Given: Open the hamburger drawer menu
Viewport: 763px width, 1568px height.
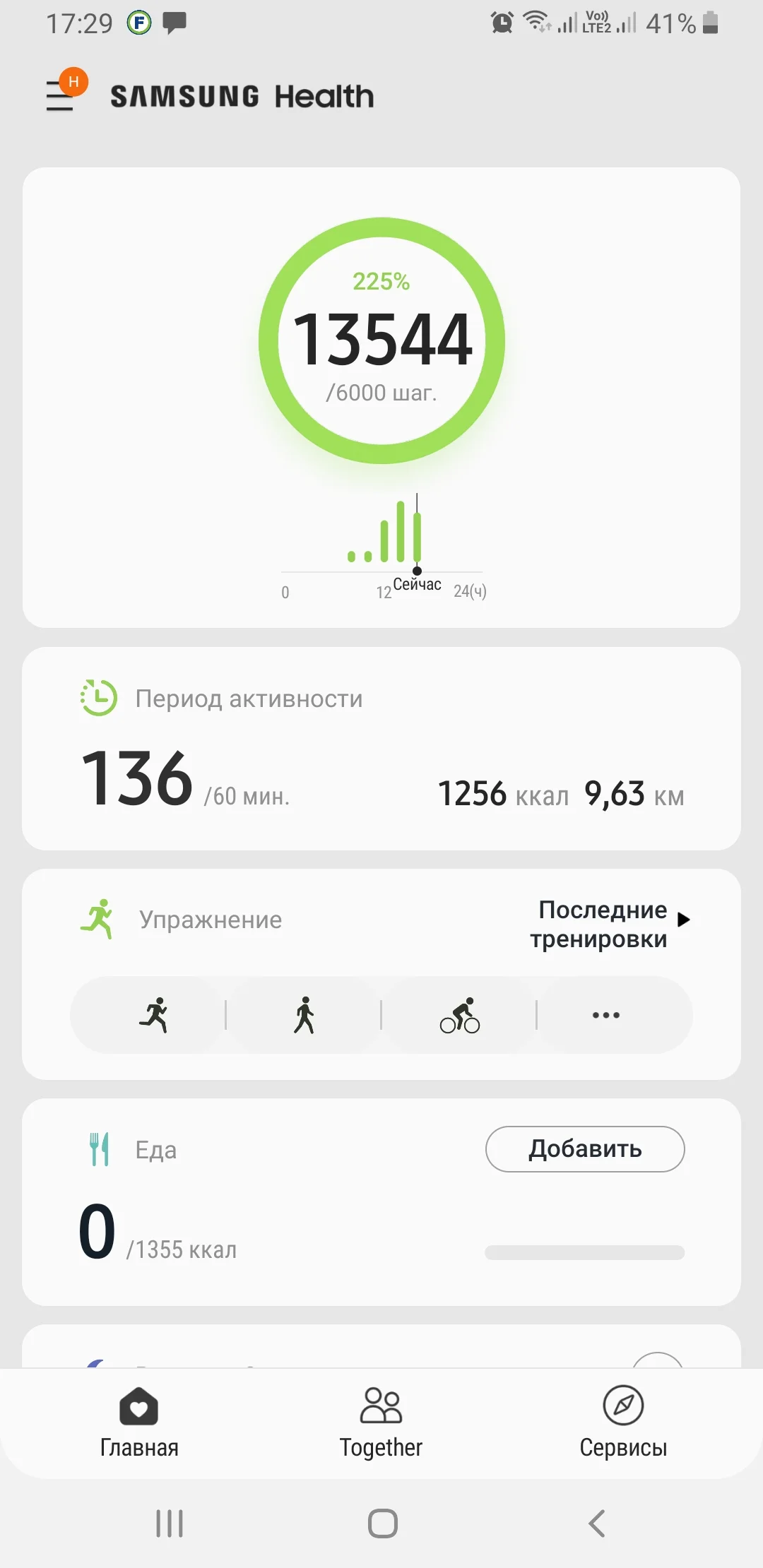Looking at the screenshot, I should [x=61, y=95].
